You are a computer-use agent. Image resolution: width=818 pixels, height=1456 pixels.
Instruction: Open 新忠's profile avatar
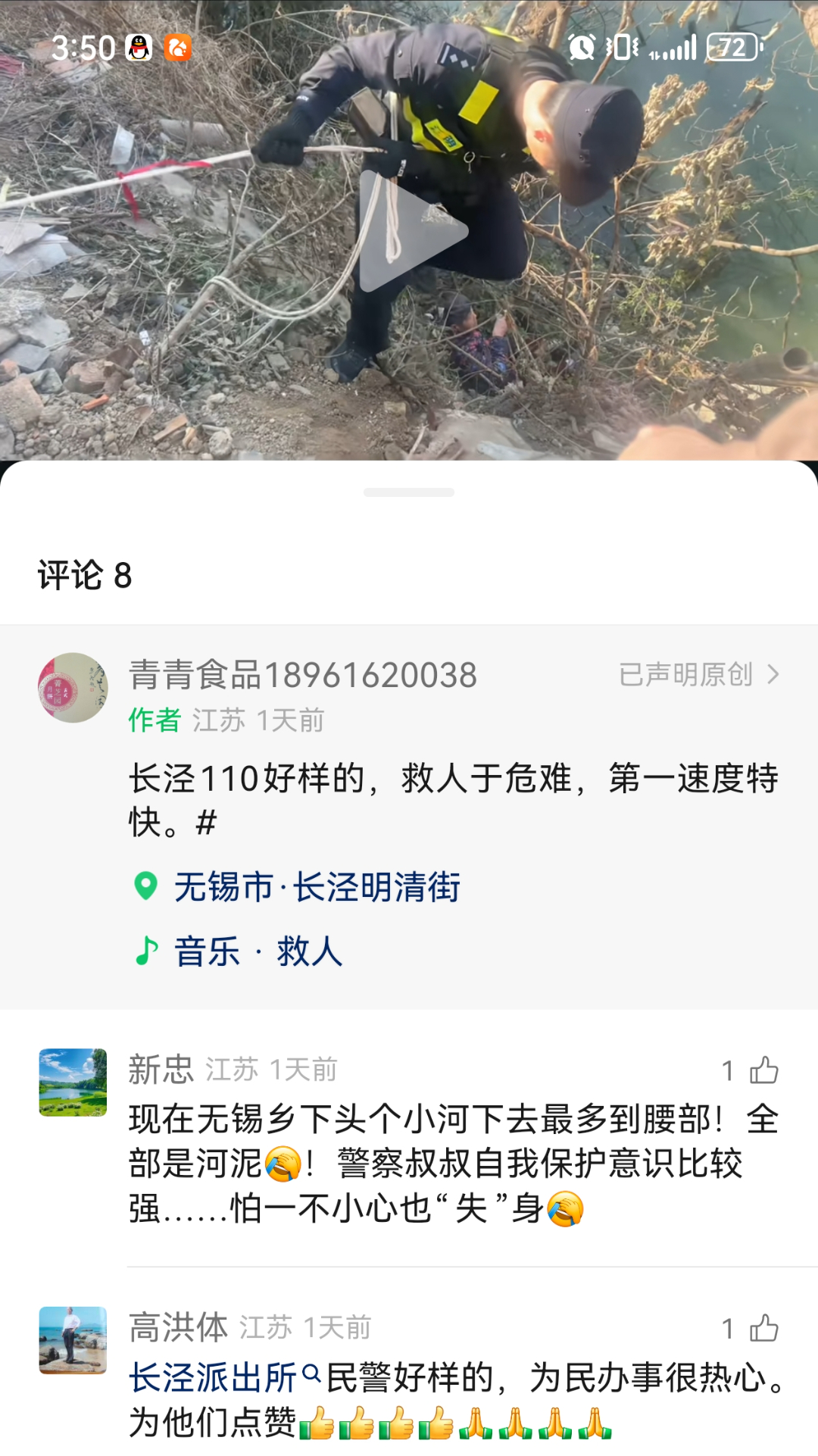(73, 1082)
